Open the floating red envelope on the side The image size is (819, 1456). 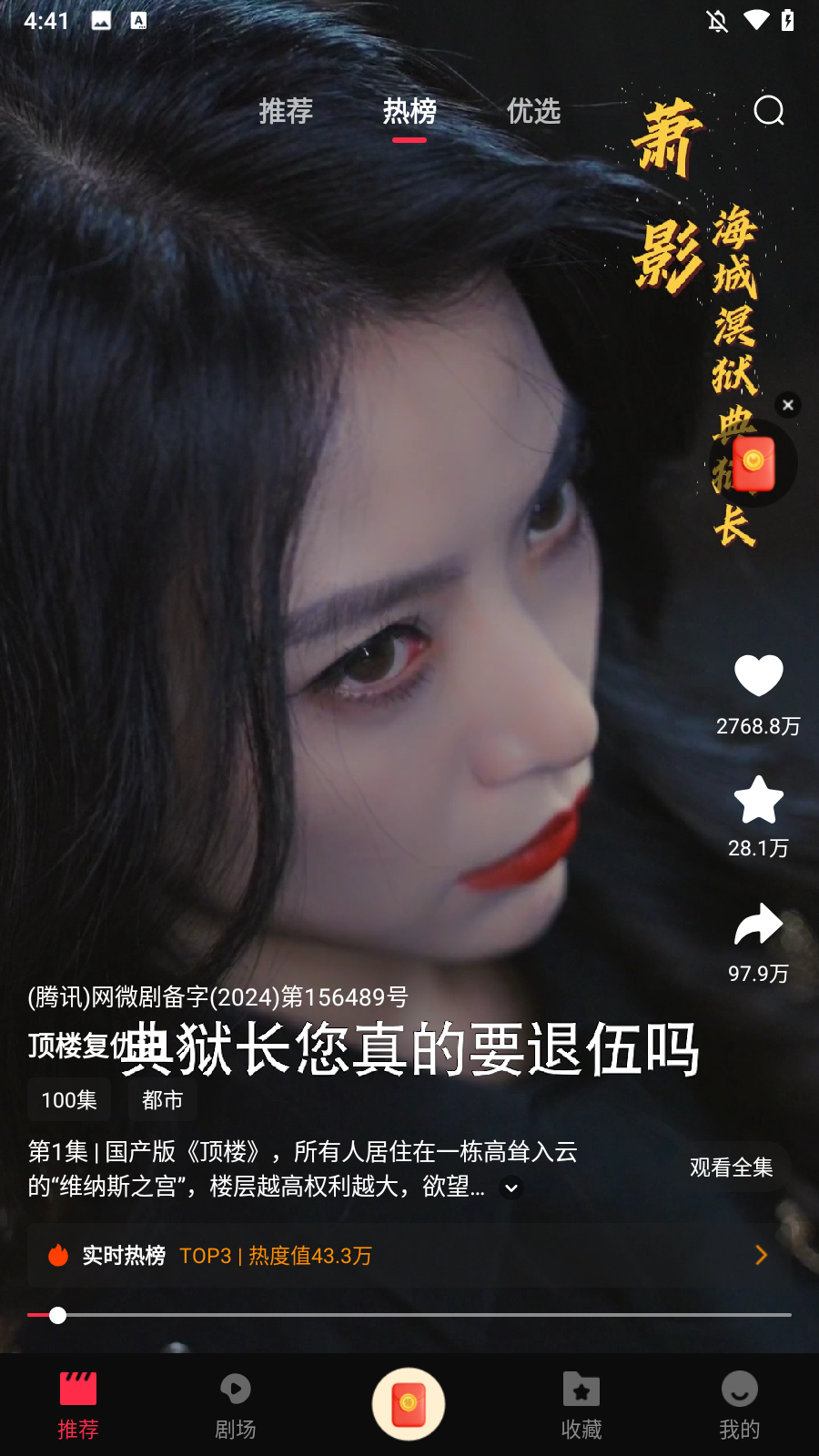click(753, 464)
